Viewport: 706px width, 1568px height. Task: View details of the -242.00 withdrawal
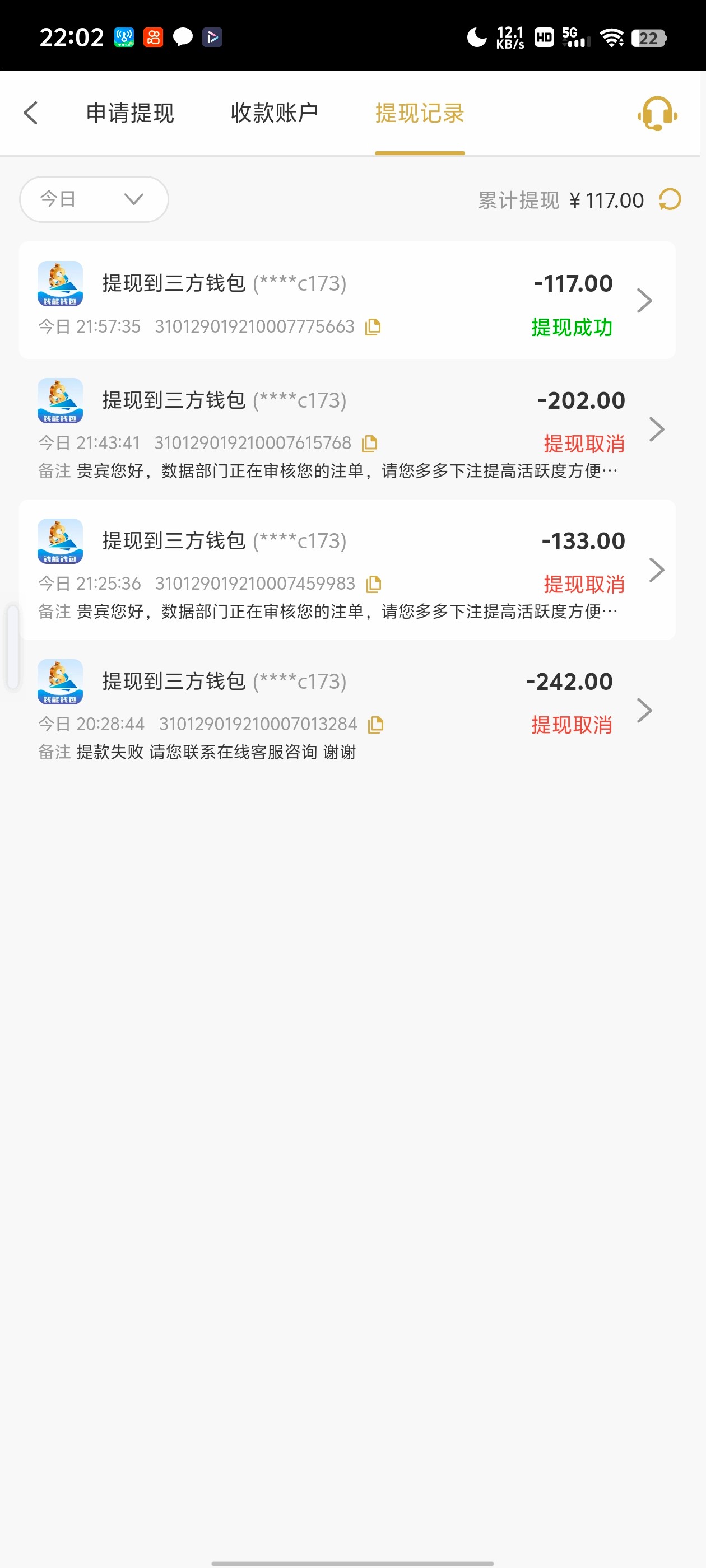coord(643,710)
